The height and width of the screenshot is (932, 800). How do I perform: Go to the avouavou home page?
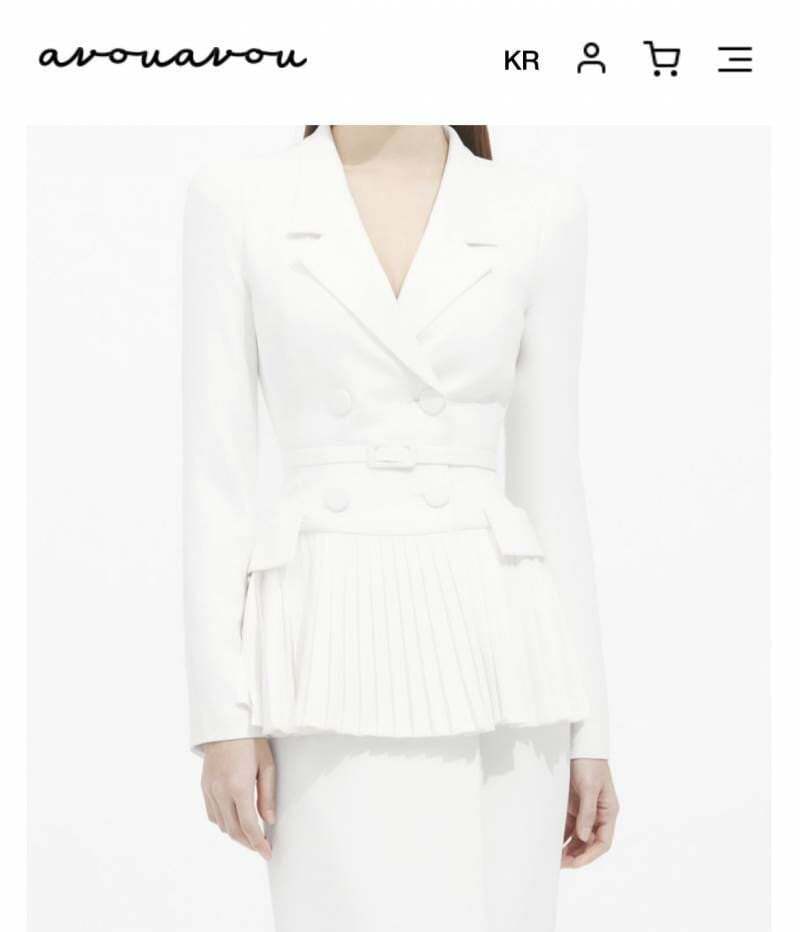172,57
